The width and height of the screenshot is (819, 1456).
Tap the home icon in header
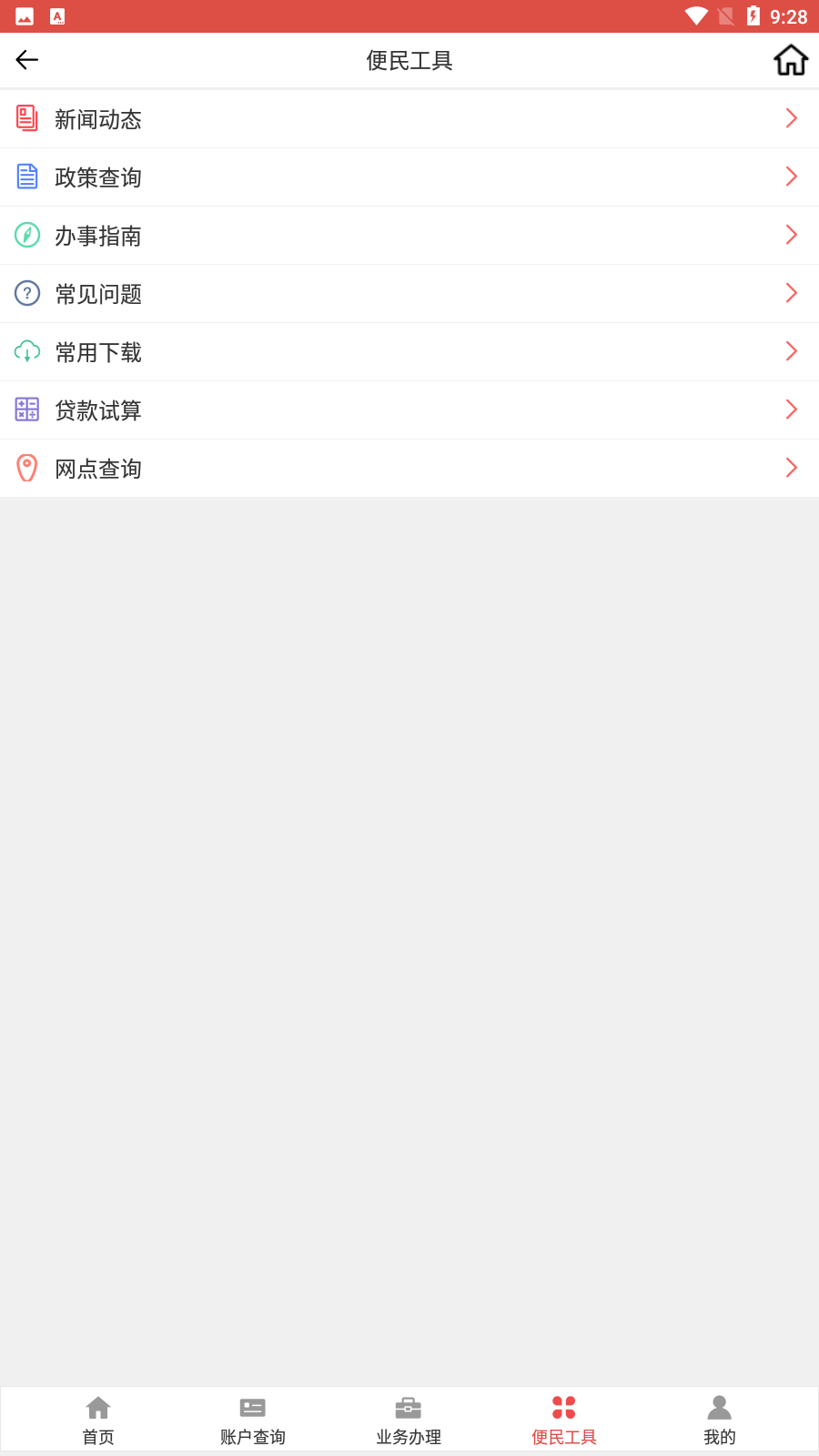(x=791, y=60)
